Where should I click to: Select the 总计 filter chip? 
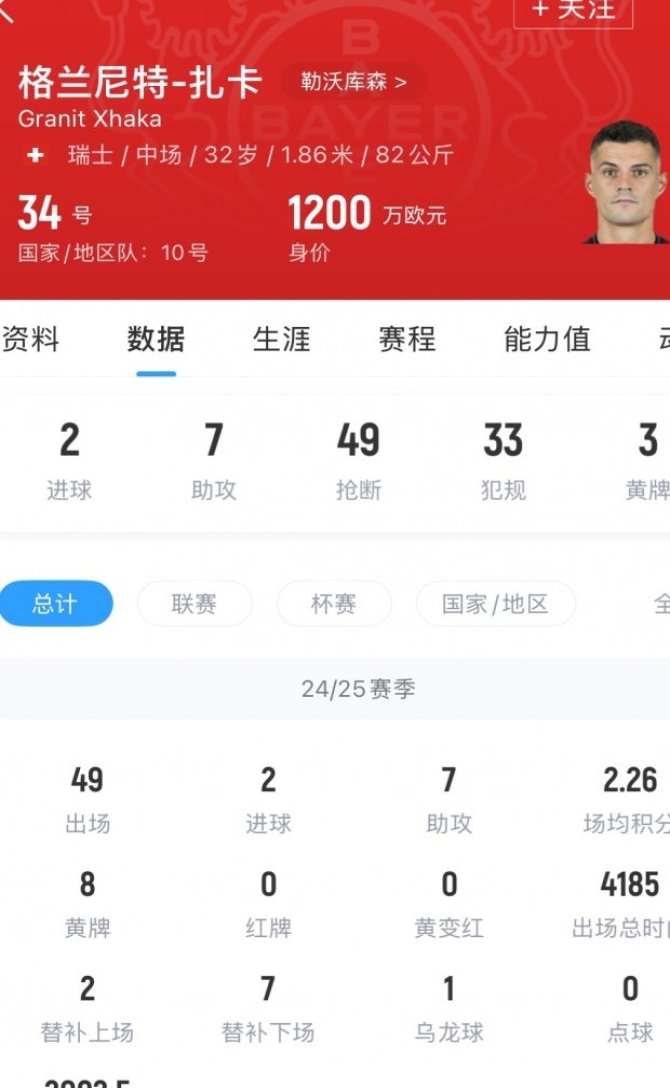point(55,604)
